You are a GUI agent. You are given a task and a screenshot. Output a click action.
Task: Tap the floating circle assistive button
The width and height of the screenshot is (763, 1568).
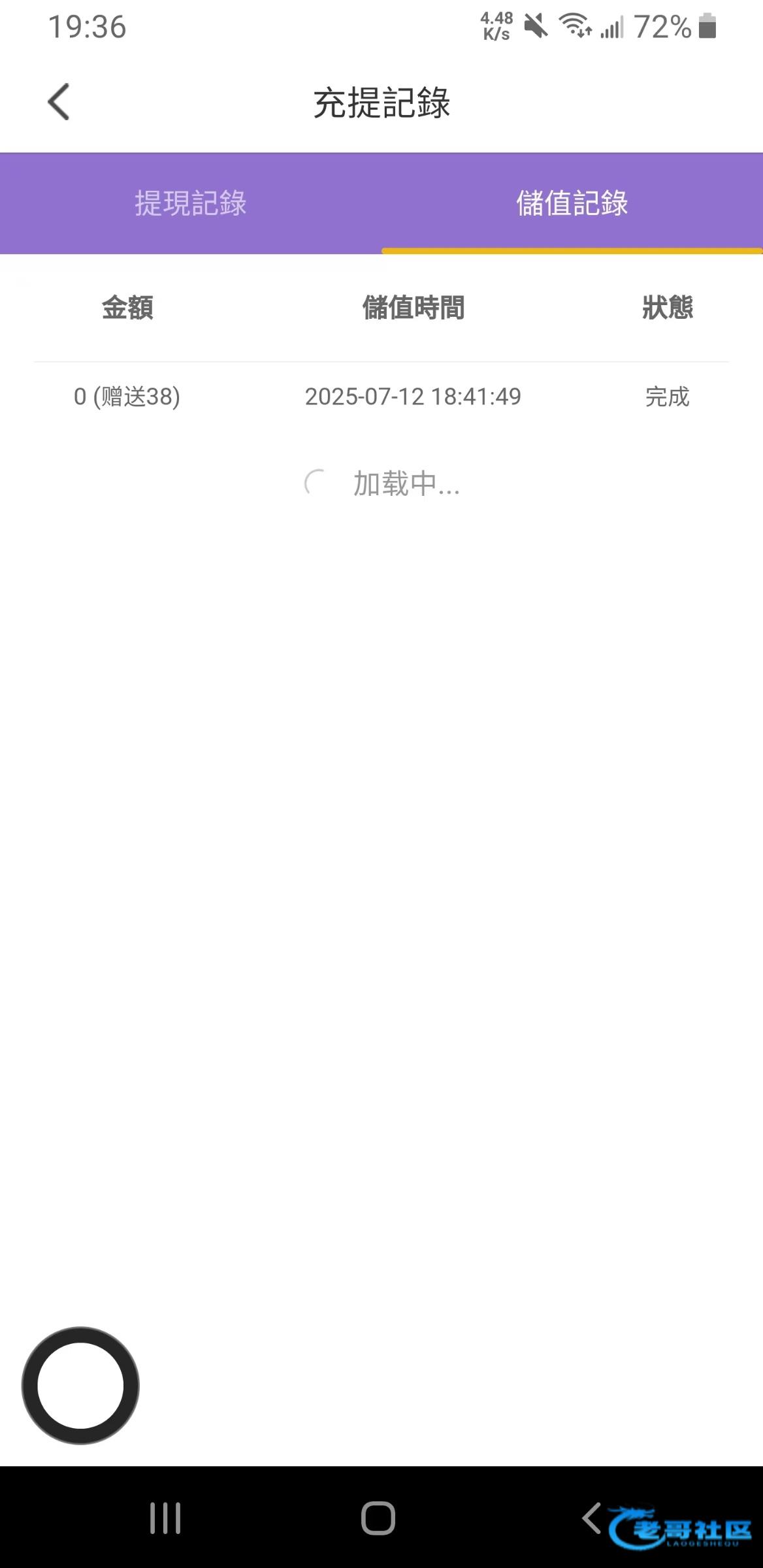click(80, 1385)
